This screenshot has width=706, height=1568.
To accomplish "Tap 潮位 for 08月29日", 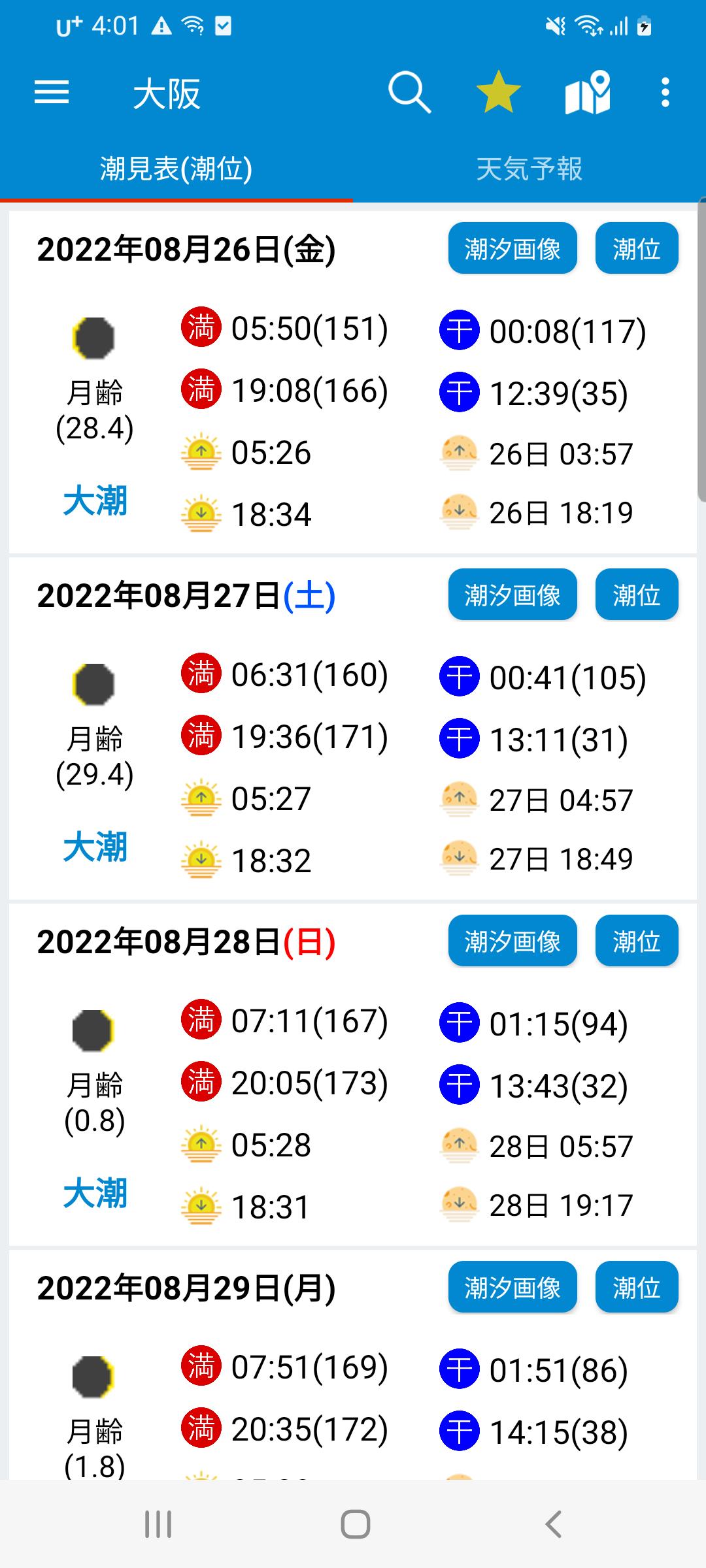I will 636,1288.
